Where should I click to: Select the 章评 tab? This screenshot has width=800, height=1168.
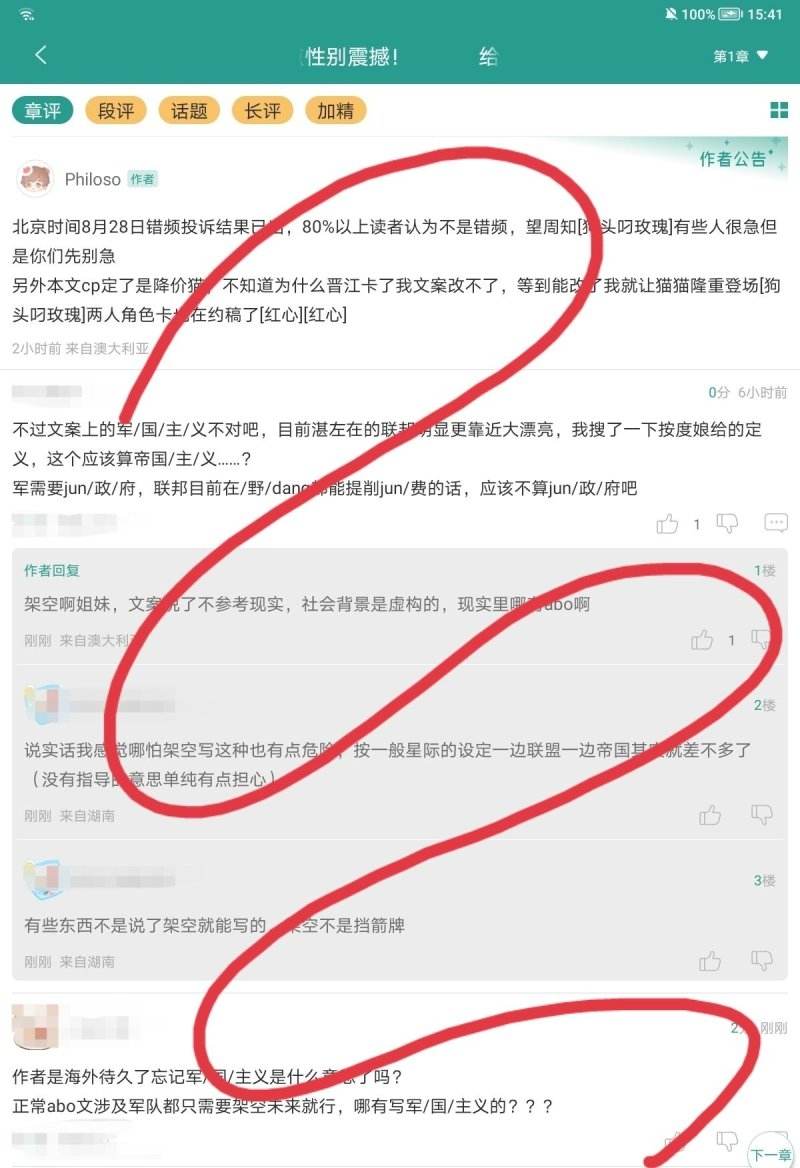(x=43, y=111)
